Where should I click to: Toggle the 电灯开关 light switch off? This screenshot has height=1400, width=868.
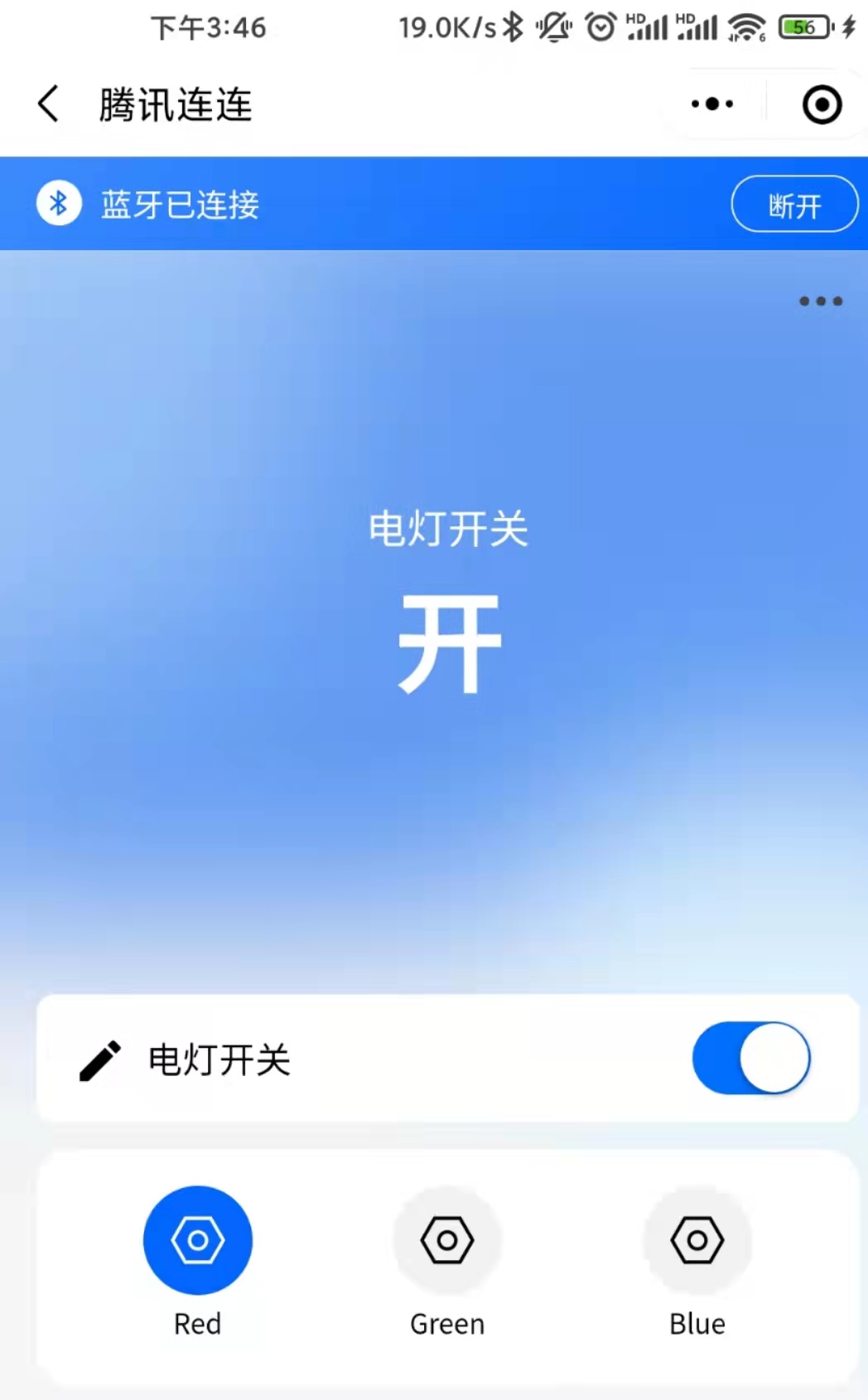tap(750, 1059)
